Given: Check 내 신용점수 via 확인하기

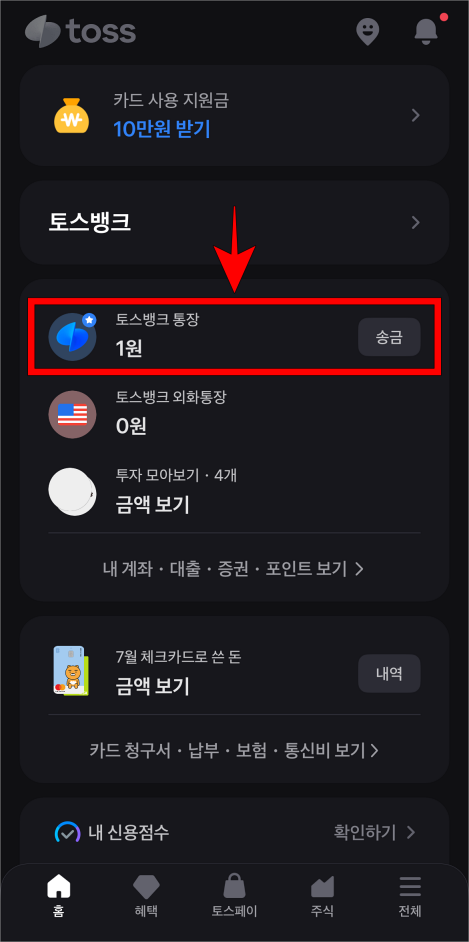Looking at the screenshot, I should tap(375, 833).
